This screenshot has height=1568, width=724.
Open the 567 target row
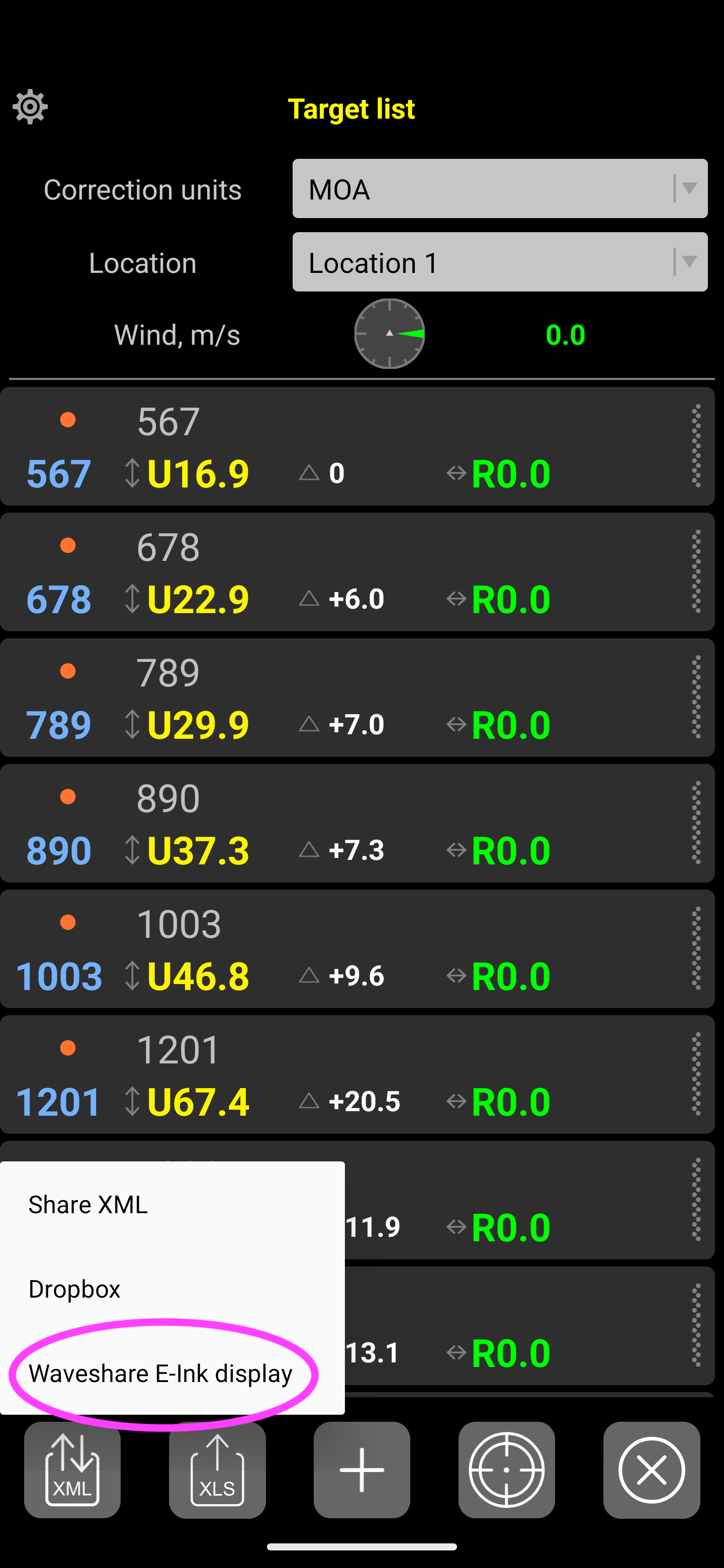[341, 447]
